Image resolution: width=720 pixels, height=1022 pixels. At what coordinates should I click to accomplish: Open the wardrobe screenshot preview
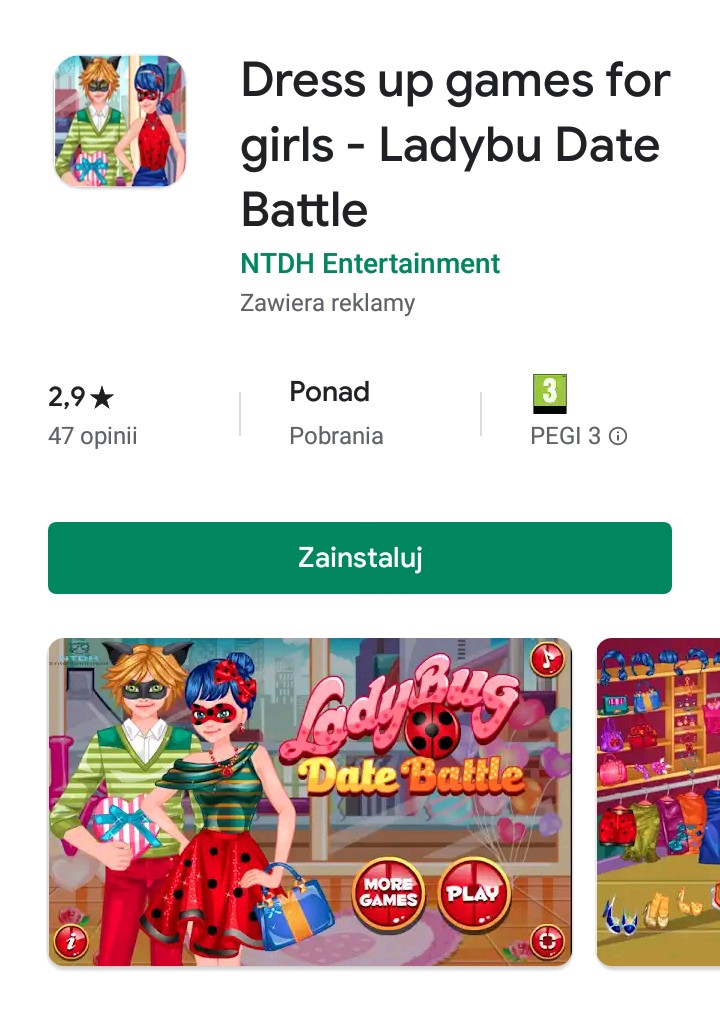(658, 802)
